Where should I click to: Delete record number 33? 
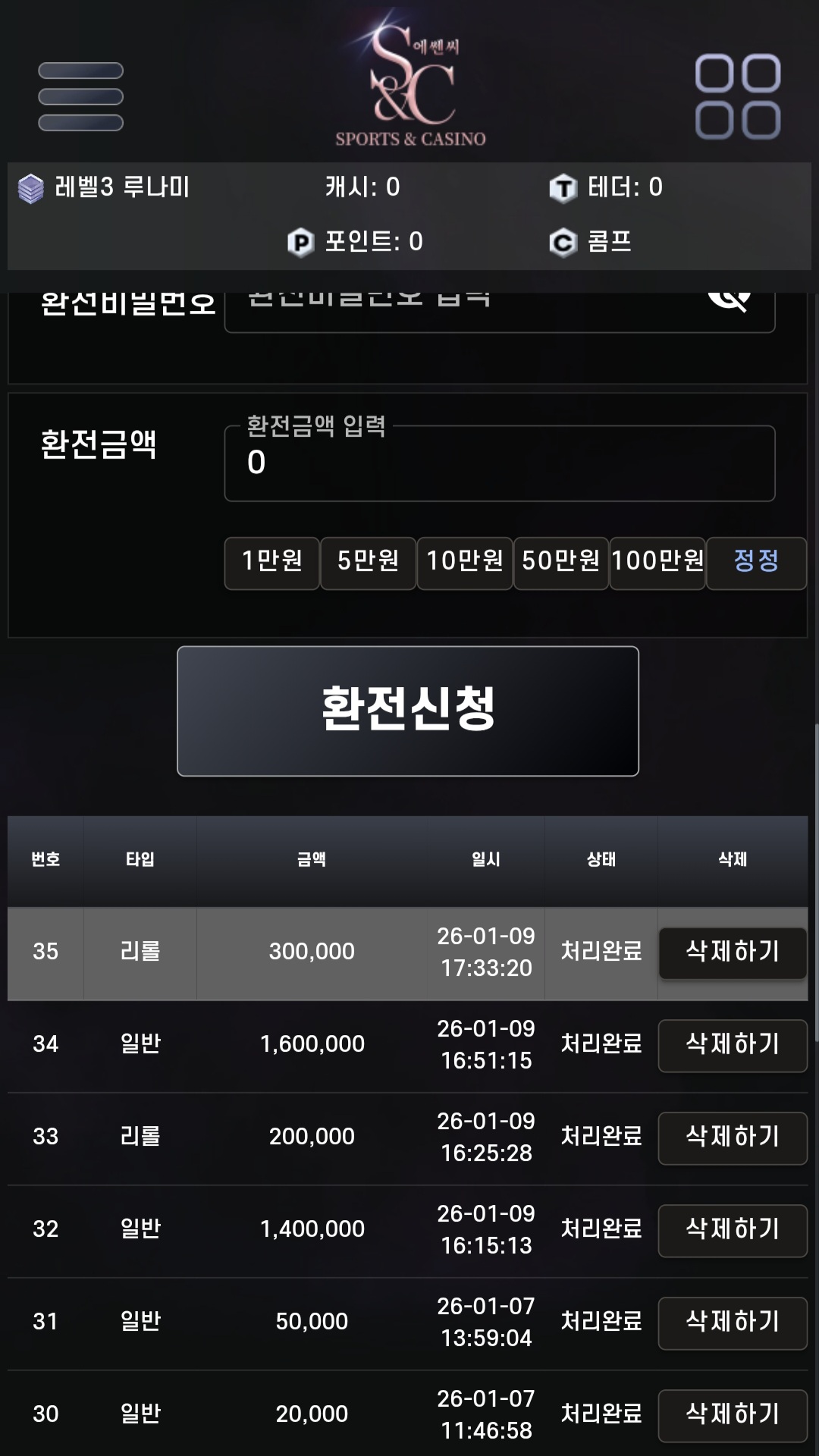click(732, 1137)
